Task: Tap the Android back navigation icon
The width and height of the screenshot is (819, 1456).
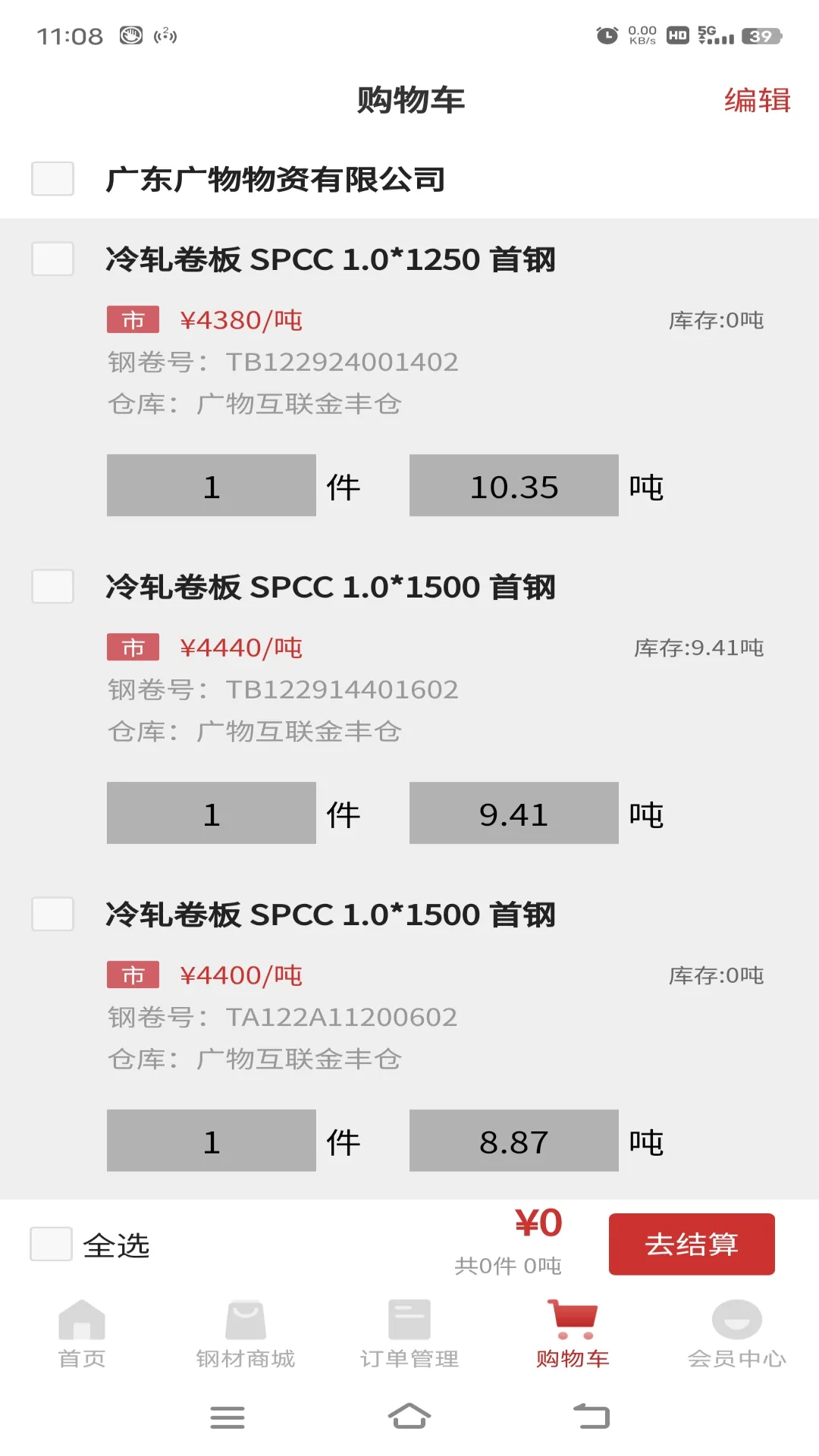Action: click(x=593, y=1417)
